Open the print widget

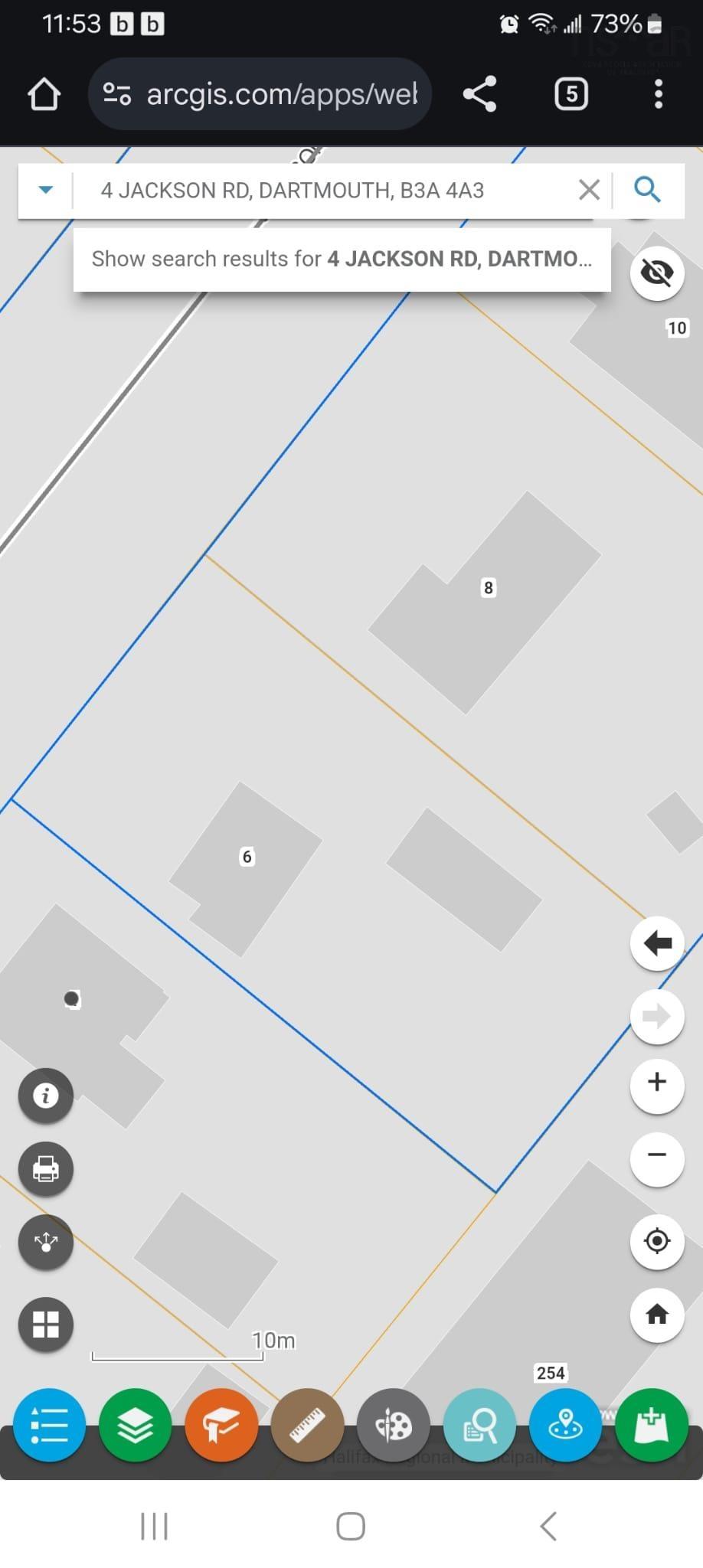[x=46, y=1169]
